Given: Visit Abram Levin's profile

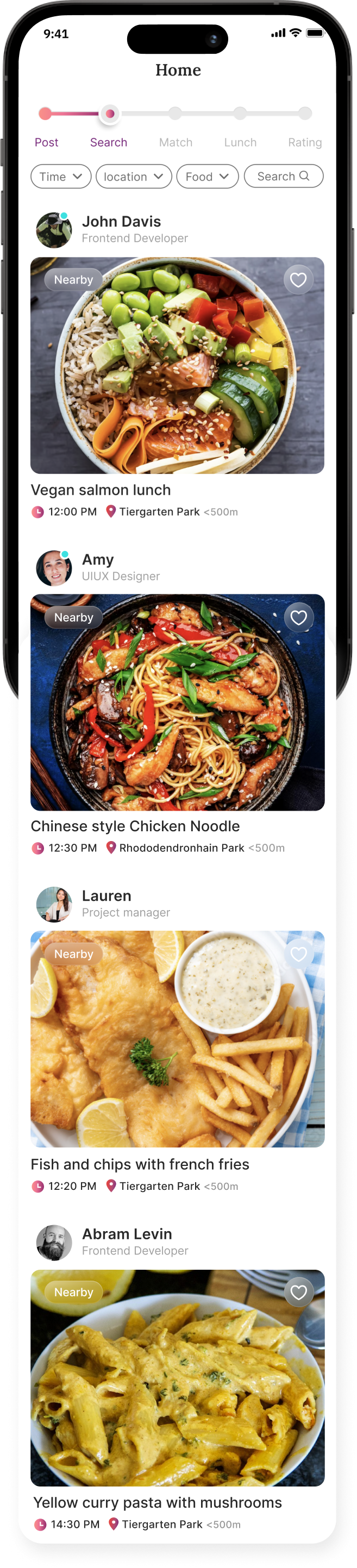Looking at the screenshot, I should pos(54,1241).
